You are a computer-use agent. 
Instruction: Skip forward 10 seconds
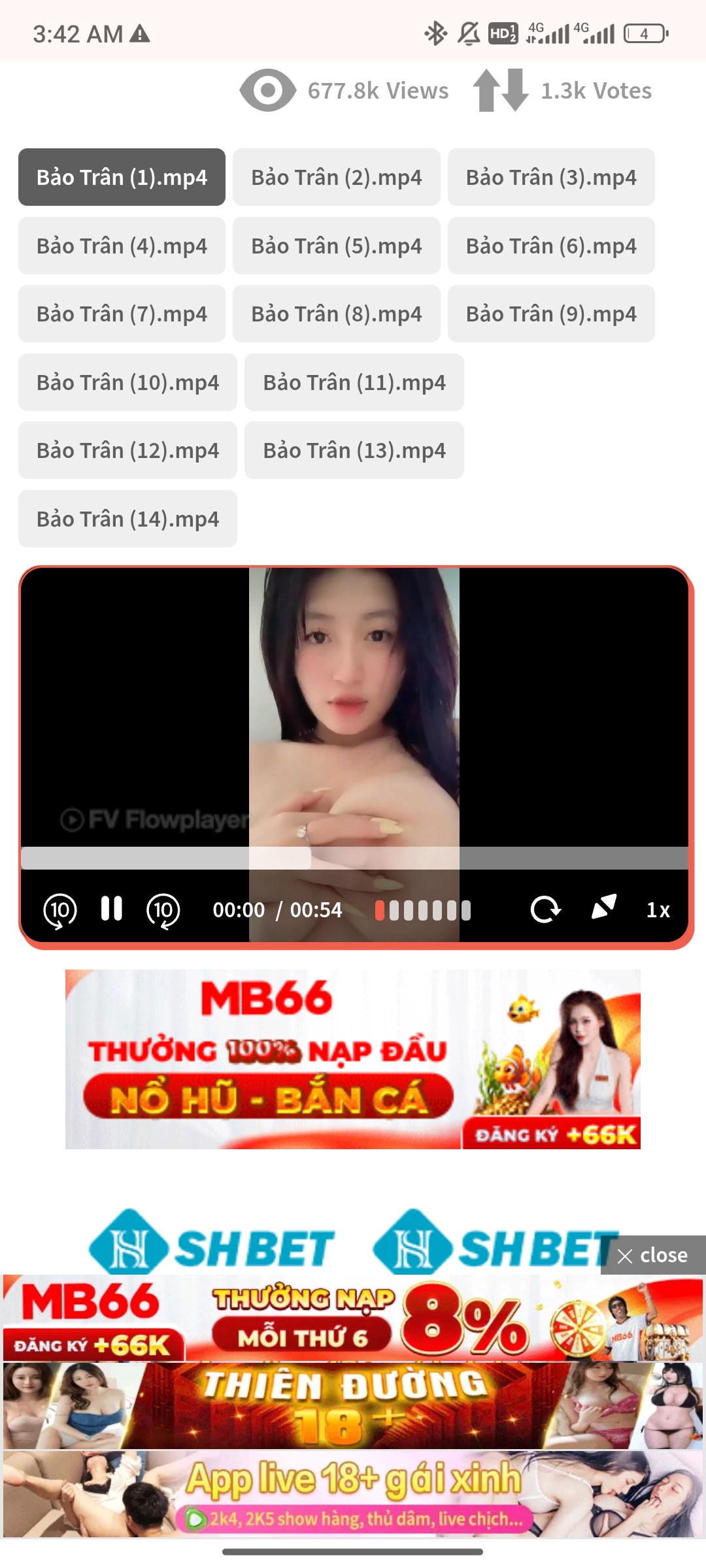click(x=163, y=910)
